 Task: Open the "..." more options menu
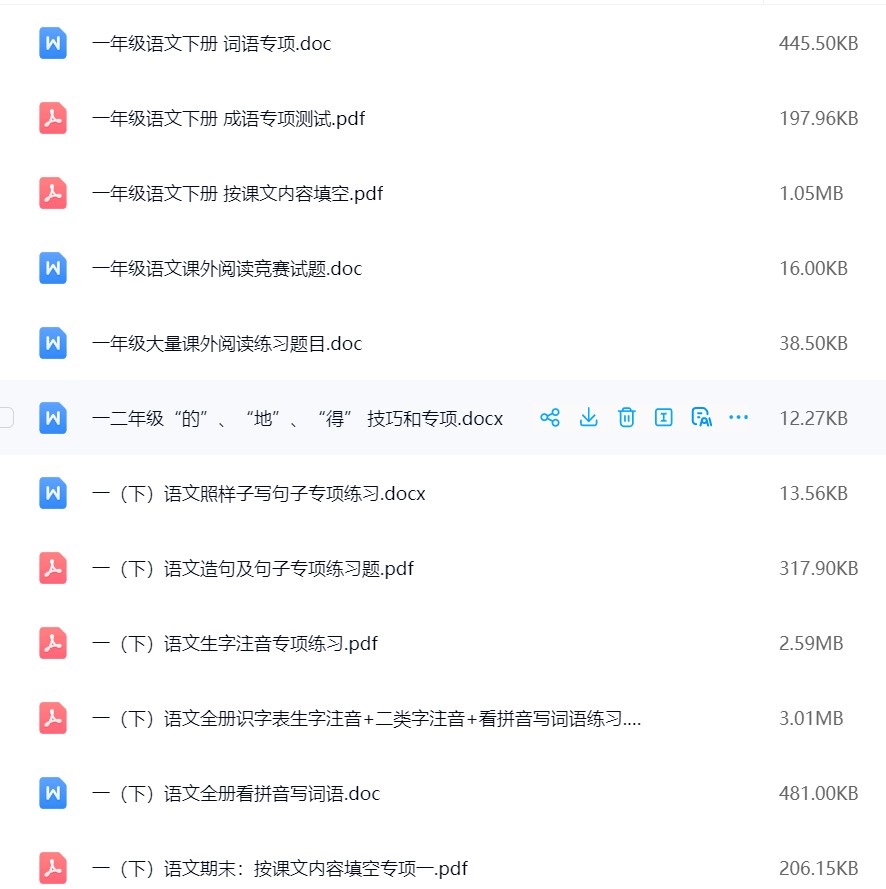pos(739,418)
